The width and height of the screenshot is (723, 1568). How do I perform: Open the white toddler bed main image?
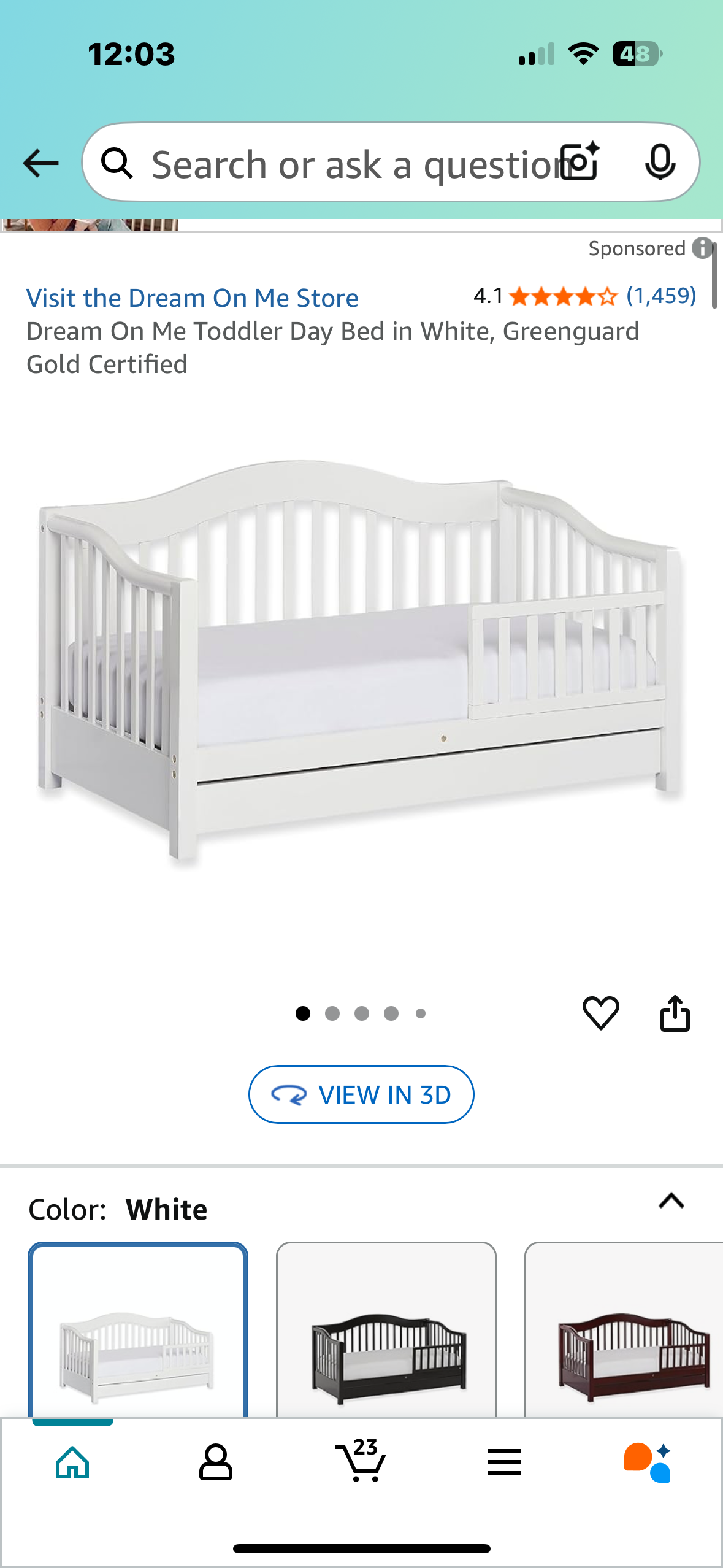tap(361, 656)
